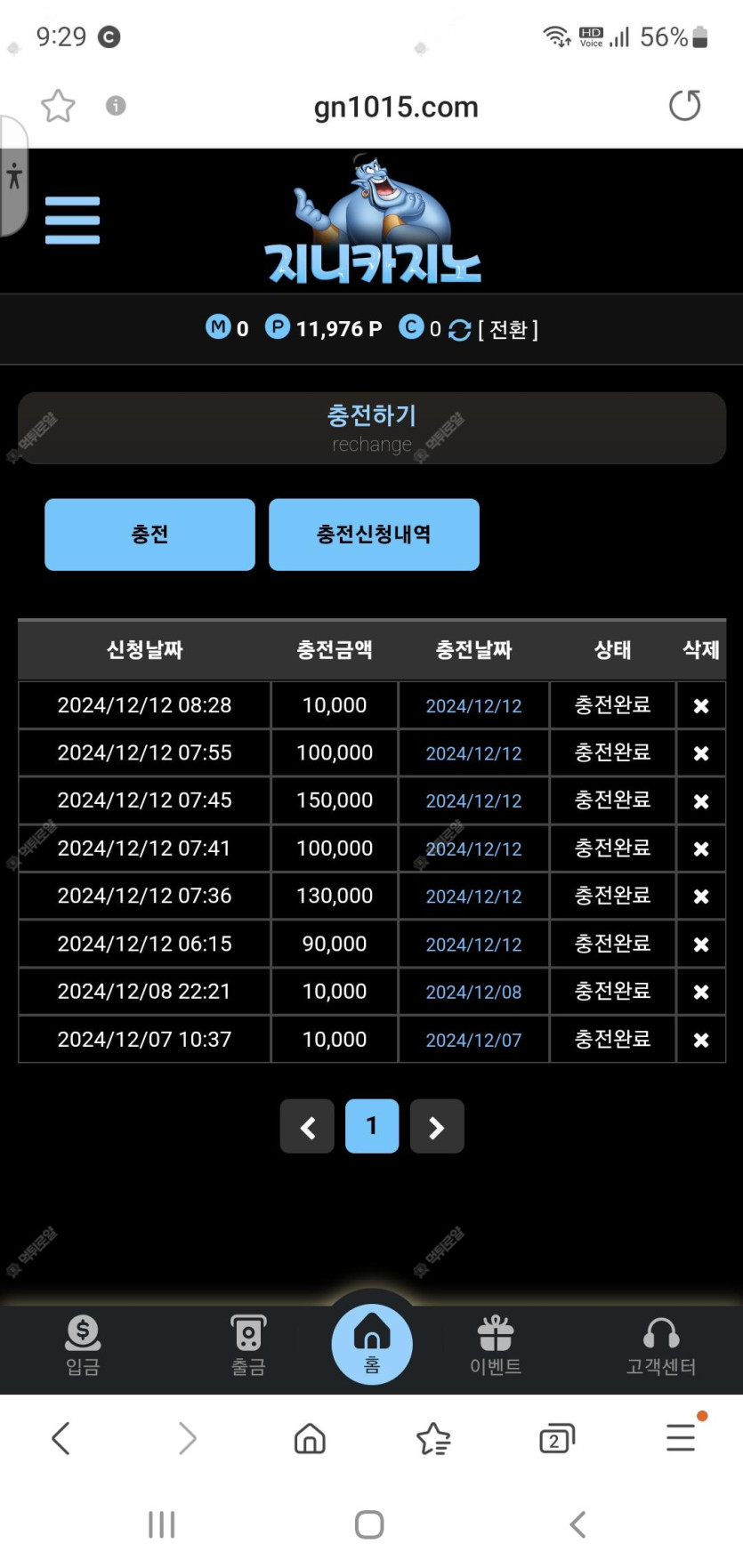743x1568 pixels.
Task: Open the 충전신청내역 history tab
Action: (374, 535)
